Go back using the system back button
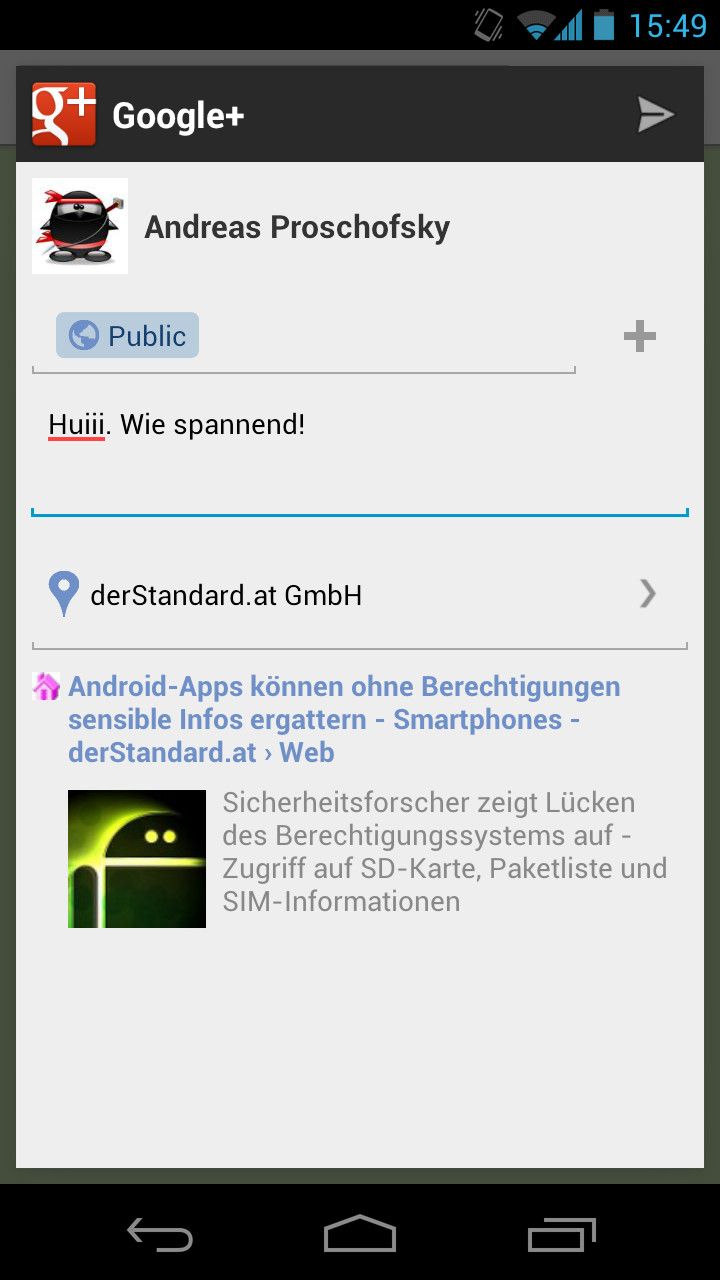 [160, 1234]
